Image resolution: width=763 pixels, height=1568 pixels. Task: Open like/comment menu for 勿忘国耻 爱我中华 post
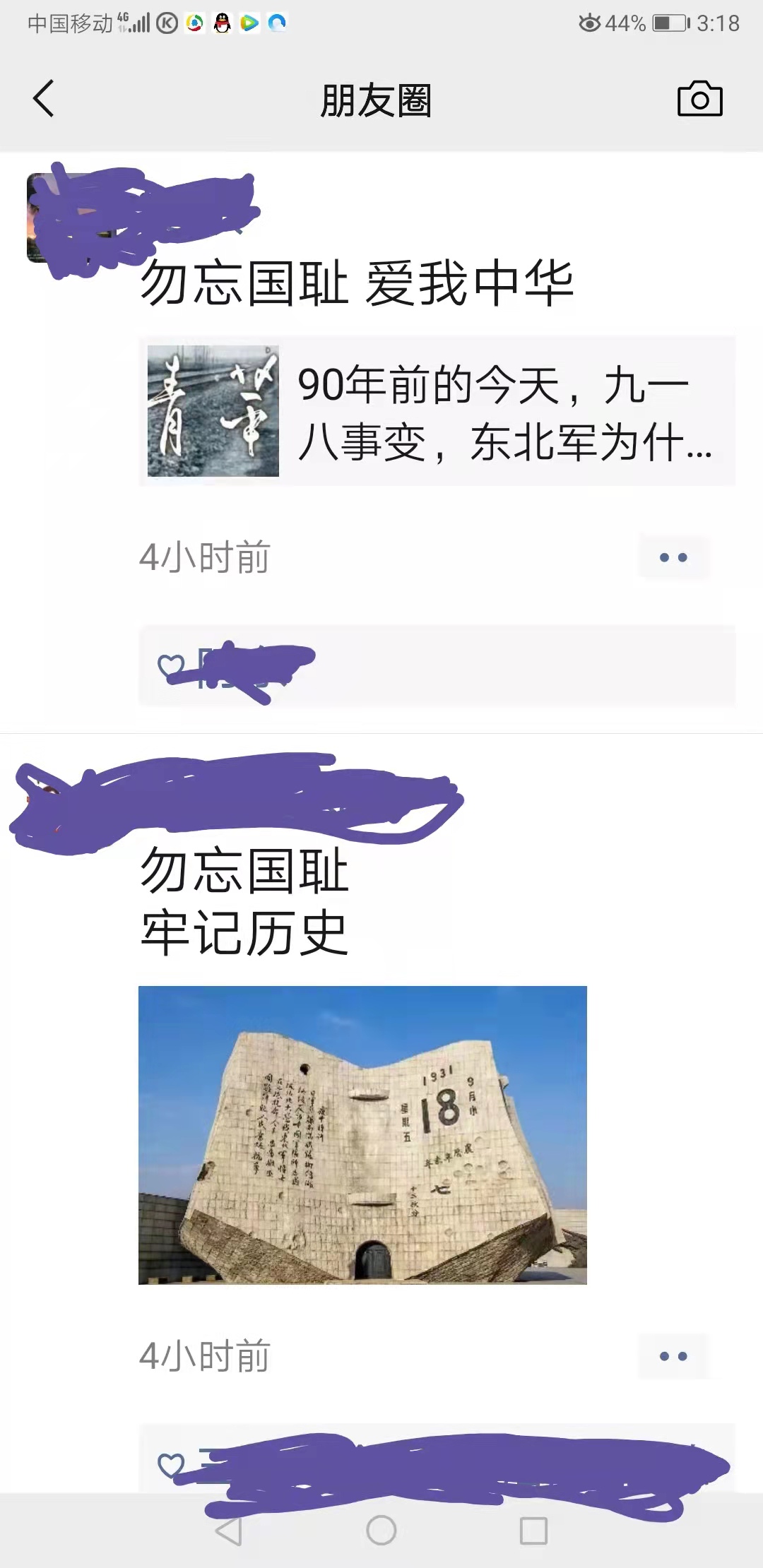coord(673,557)
